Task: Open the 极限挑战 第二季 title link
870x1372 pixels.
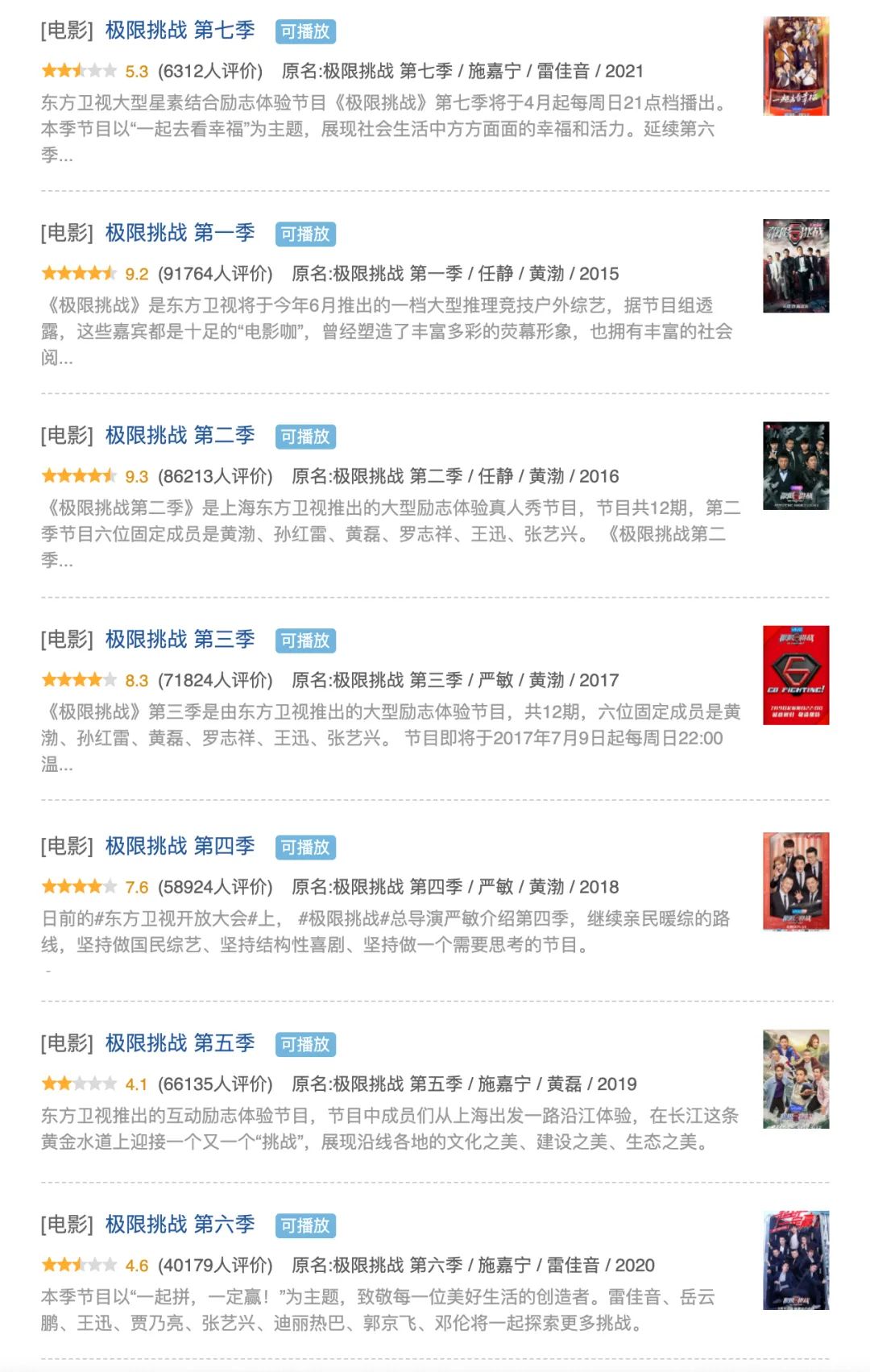Action: [x=180, y=436]
